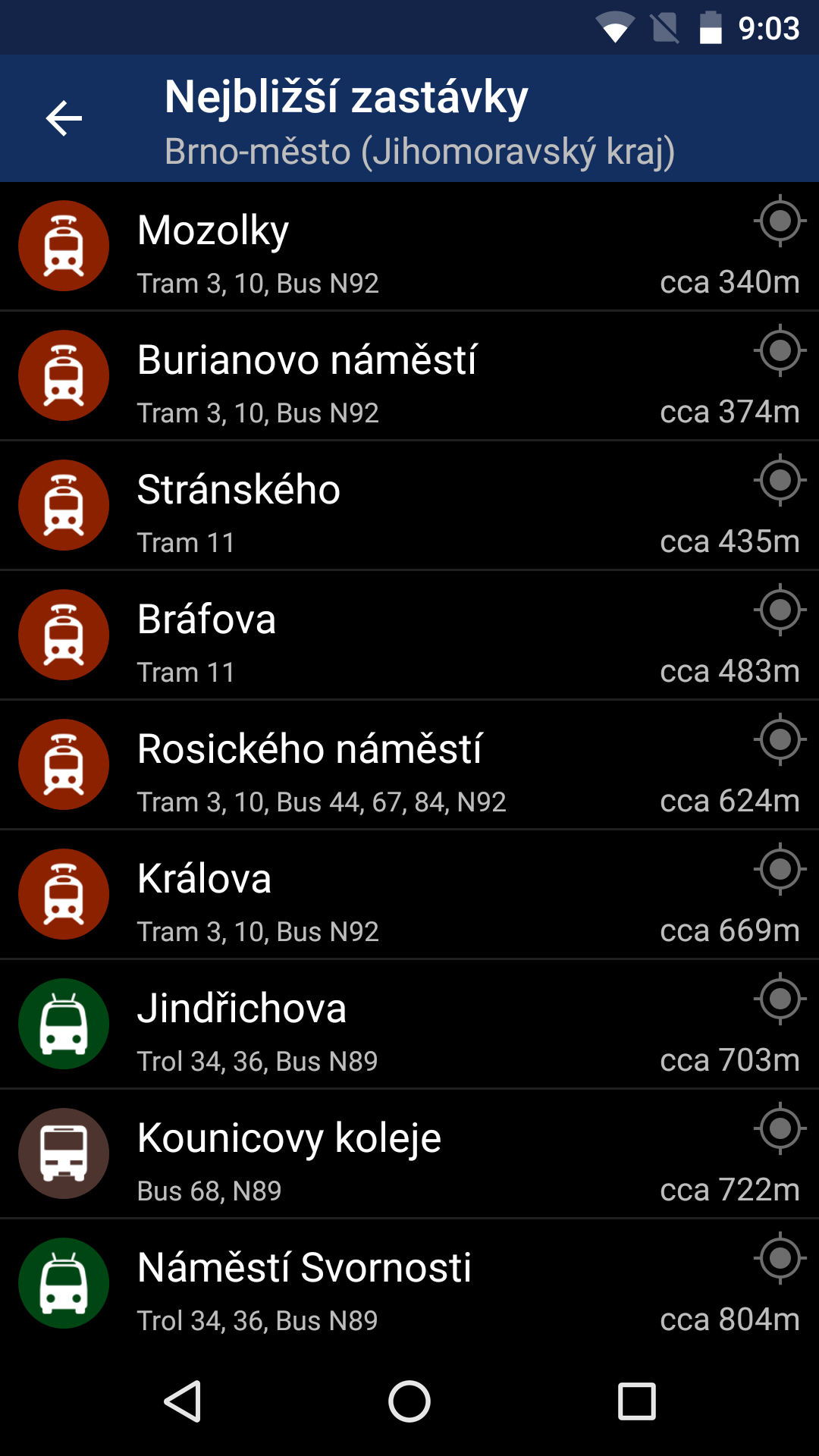Go to the Android home screen
819x1456 pixels.
(x=409, y=1401)
